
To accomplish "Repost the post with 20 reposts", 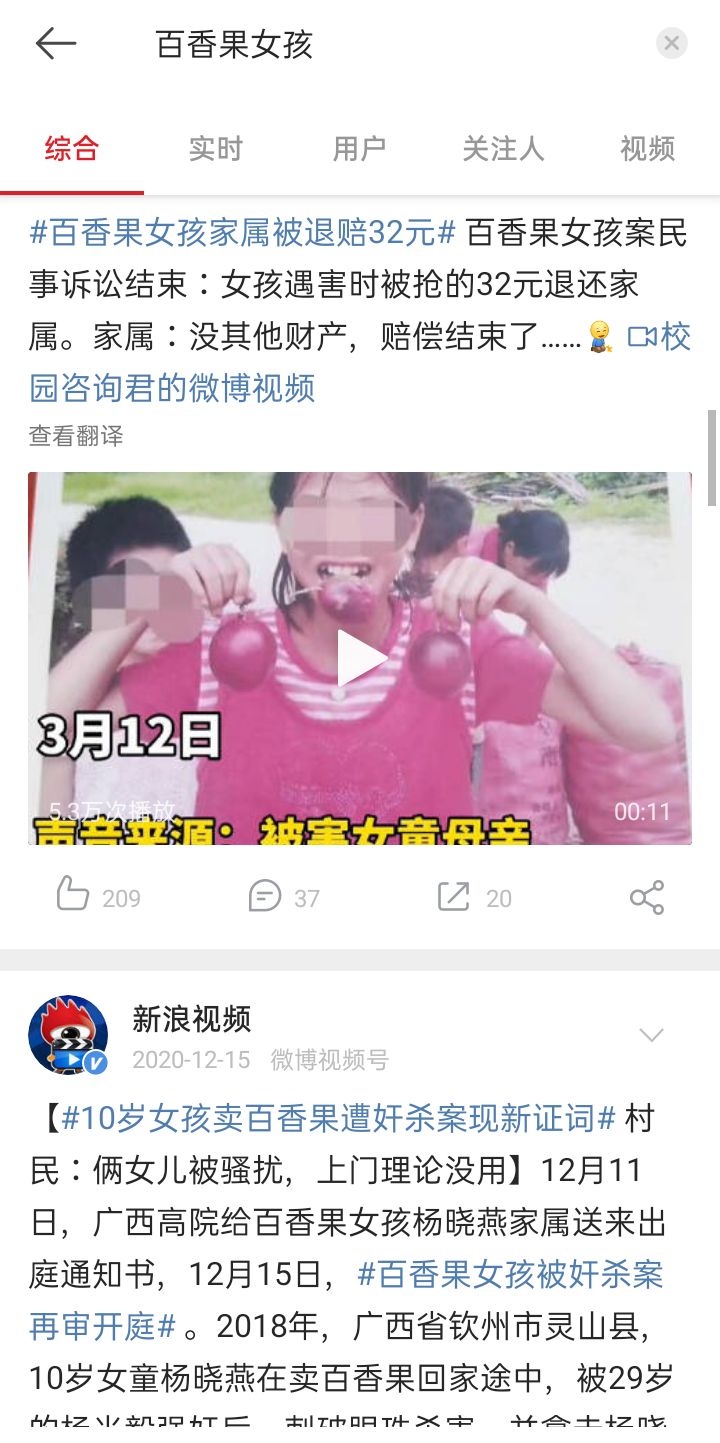I will 474,897.
